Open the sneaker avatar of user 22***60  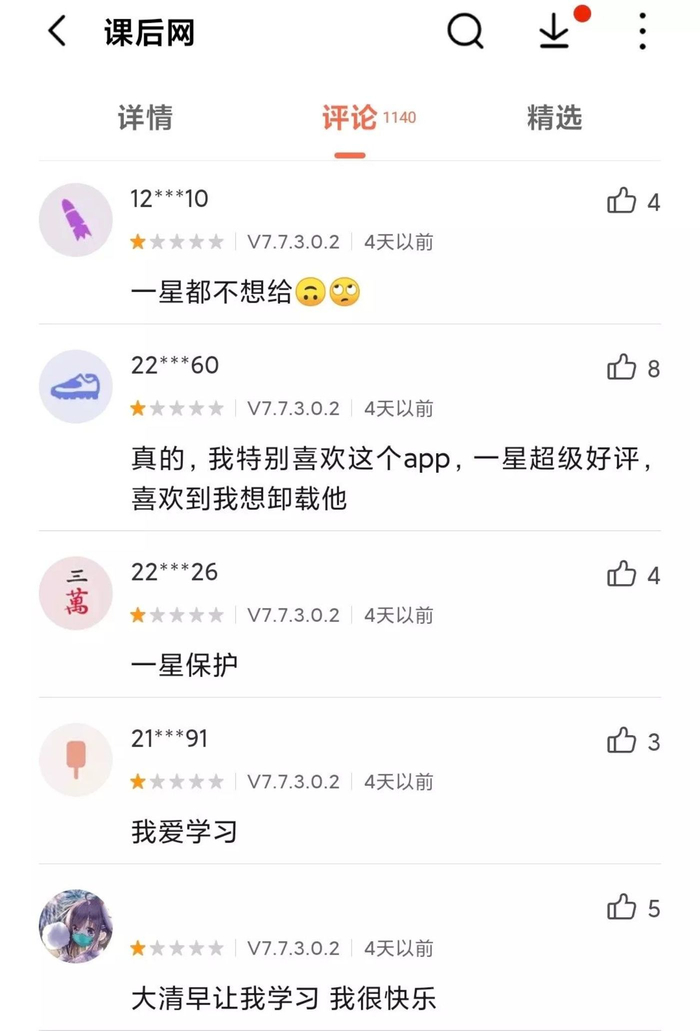(x=76, y=387)
